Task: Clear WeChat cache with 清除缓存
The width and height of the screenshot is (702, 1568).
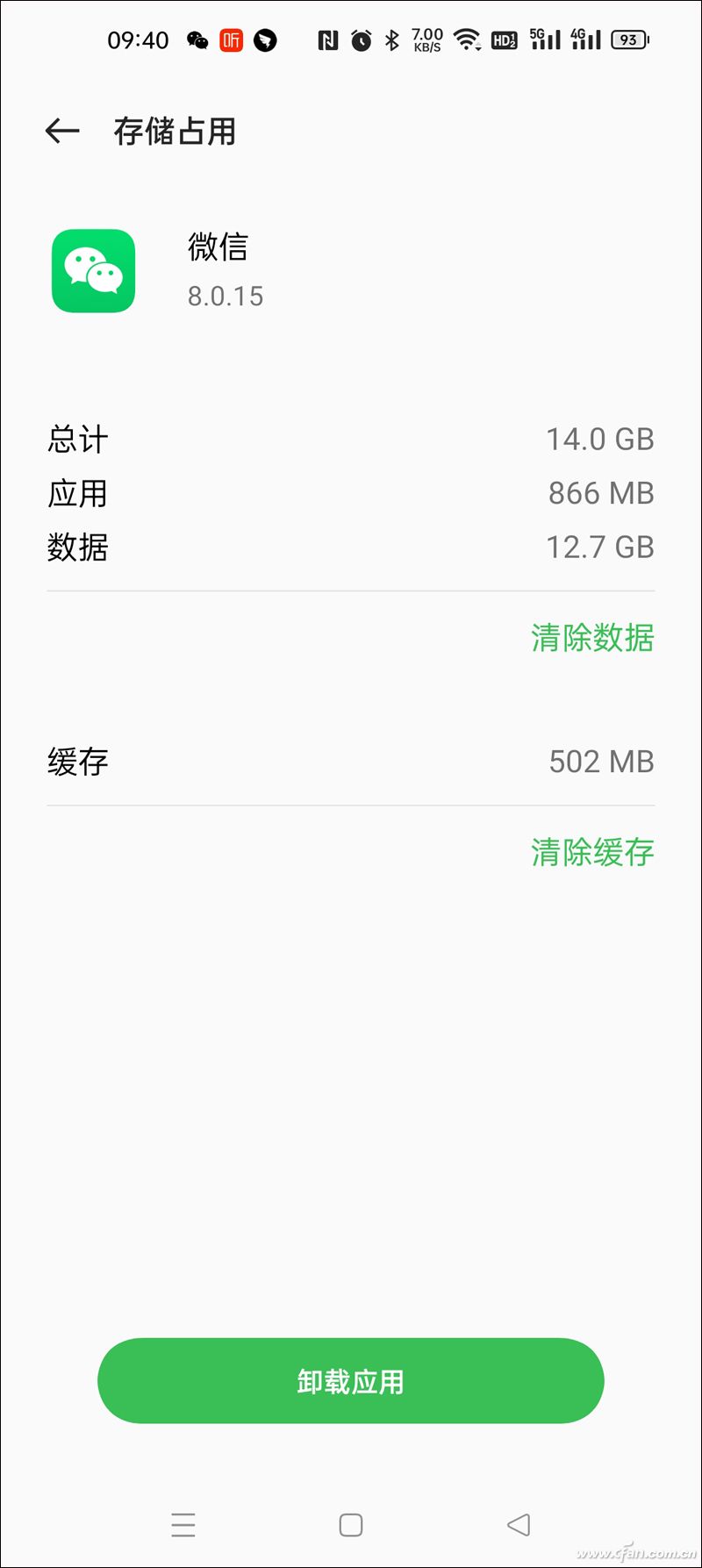Action: (x=592, y=852)
